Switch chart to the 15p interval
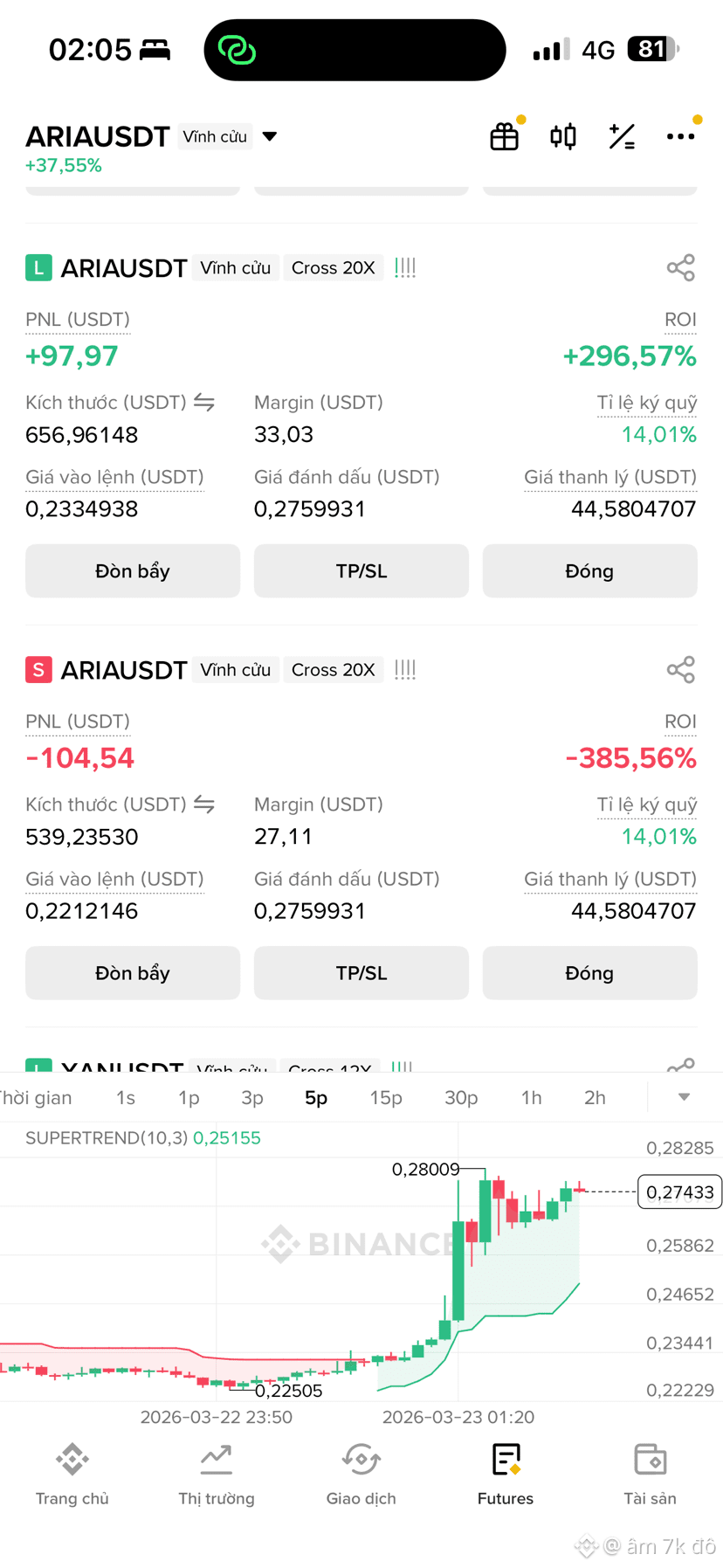This screenshot has width=723, height=1568. pyautogui.click(x=386, y=1098)
